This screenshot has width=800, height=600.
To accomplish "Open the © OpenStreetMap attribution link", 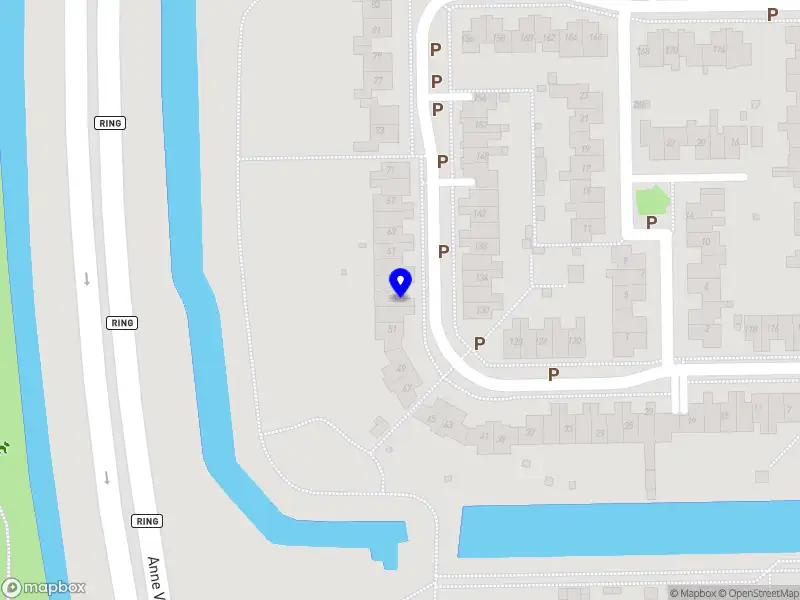I will pyautogui.click(x=757, y=593).
